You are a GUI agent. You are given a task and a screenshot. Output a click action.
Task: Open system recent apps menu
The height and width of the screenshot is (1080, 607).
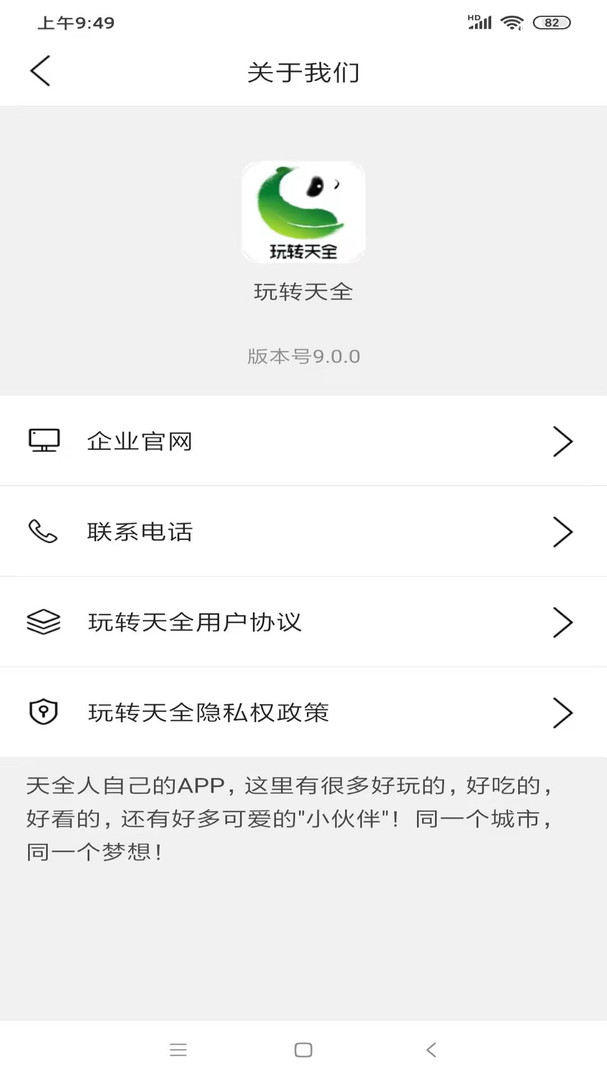click(178, 1050)
